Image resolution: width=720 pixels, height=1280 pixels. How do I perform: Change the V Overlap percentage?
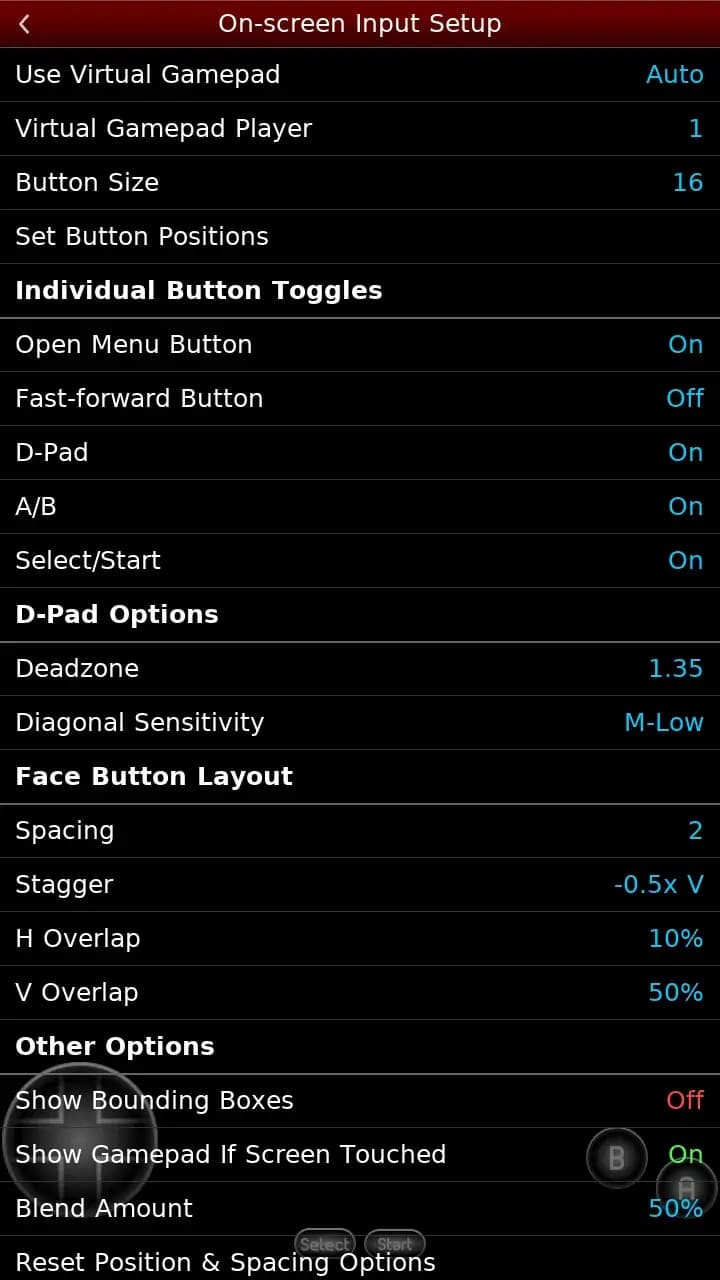[x=360, y=993]
